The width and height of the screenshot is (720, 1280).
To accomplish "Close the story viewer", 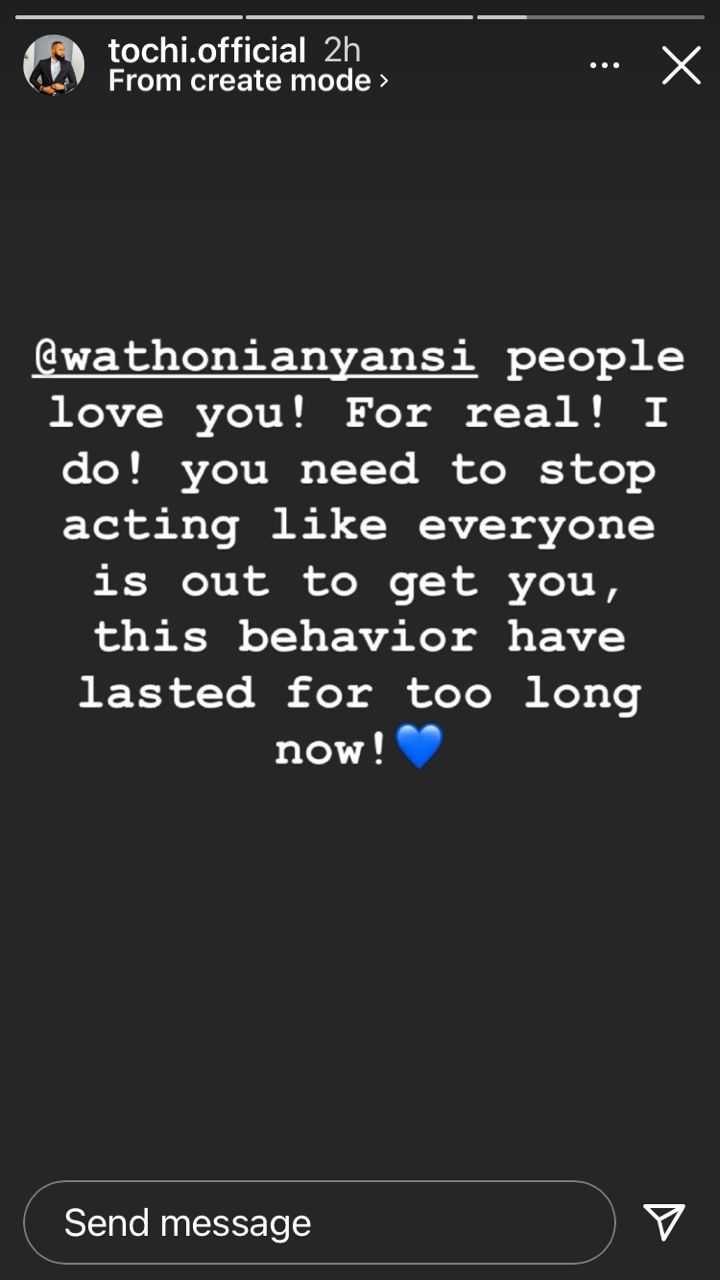I will tap(681, 66).
